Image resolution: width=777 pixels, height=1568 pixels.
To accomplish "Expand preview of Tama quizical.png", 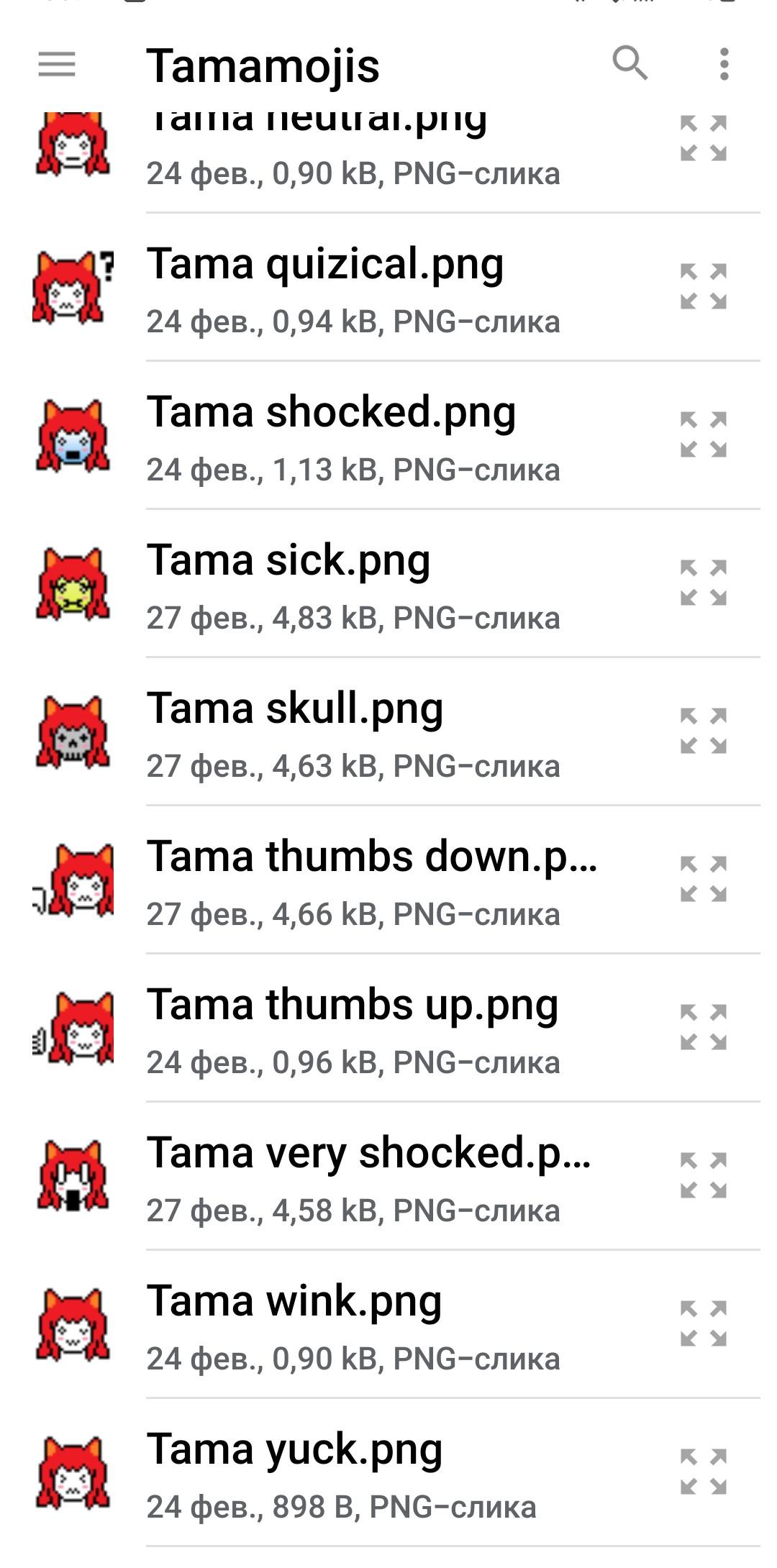I will 704,286.
